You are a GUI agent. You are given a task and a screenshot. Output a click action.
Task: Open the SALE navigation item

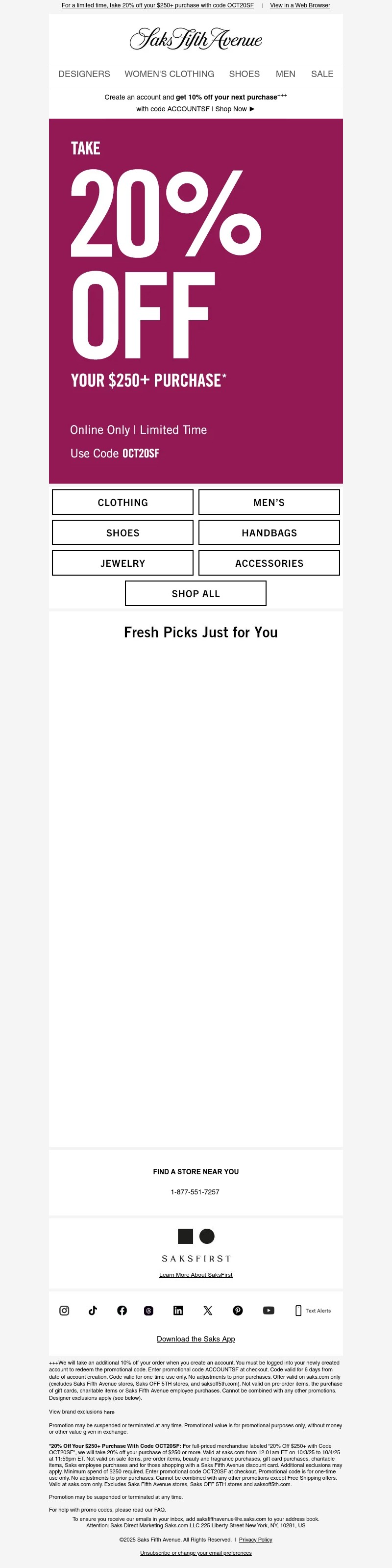tap(322, 74)
